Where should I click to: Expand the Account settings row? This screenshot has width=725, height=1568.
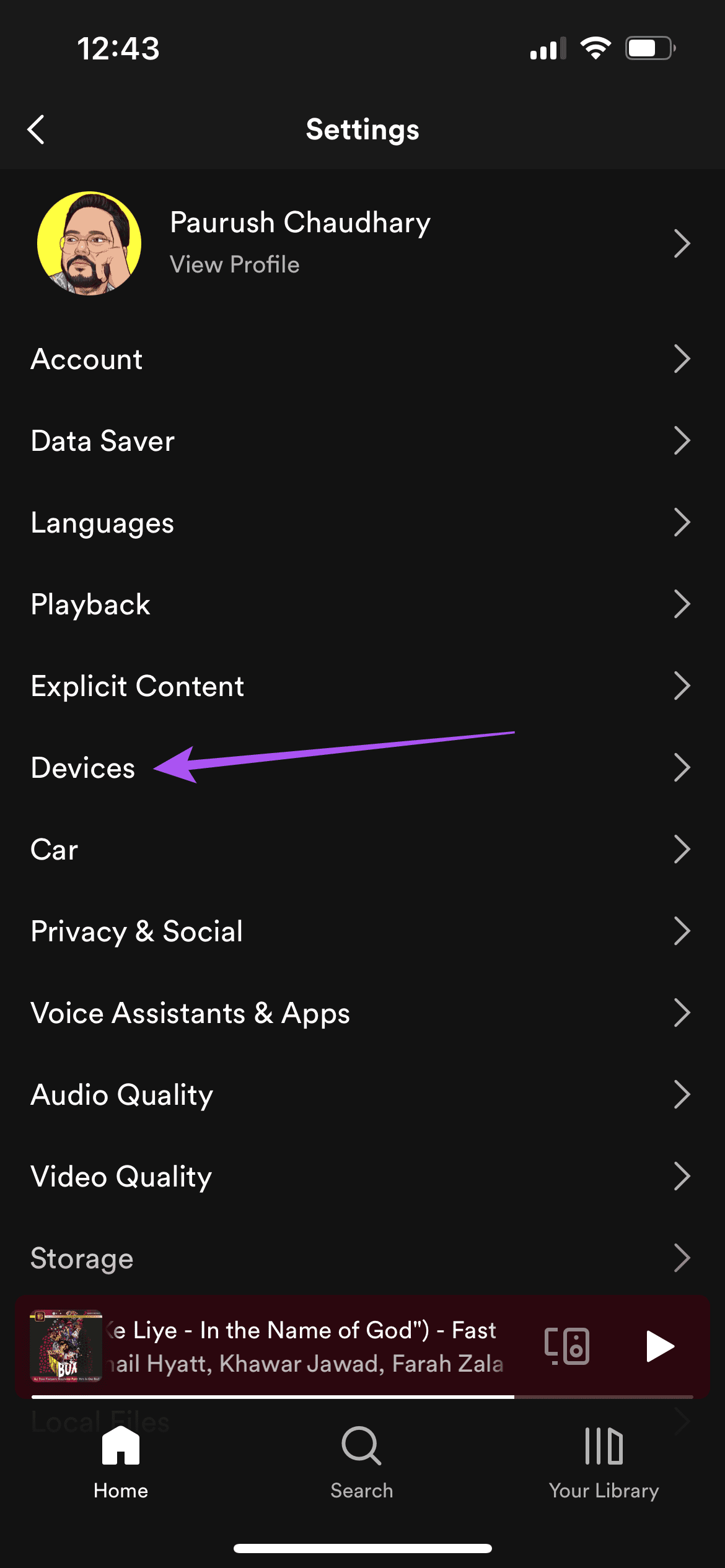pos(87,359)
